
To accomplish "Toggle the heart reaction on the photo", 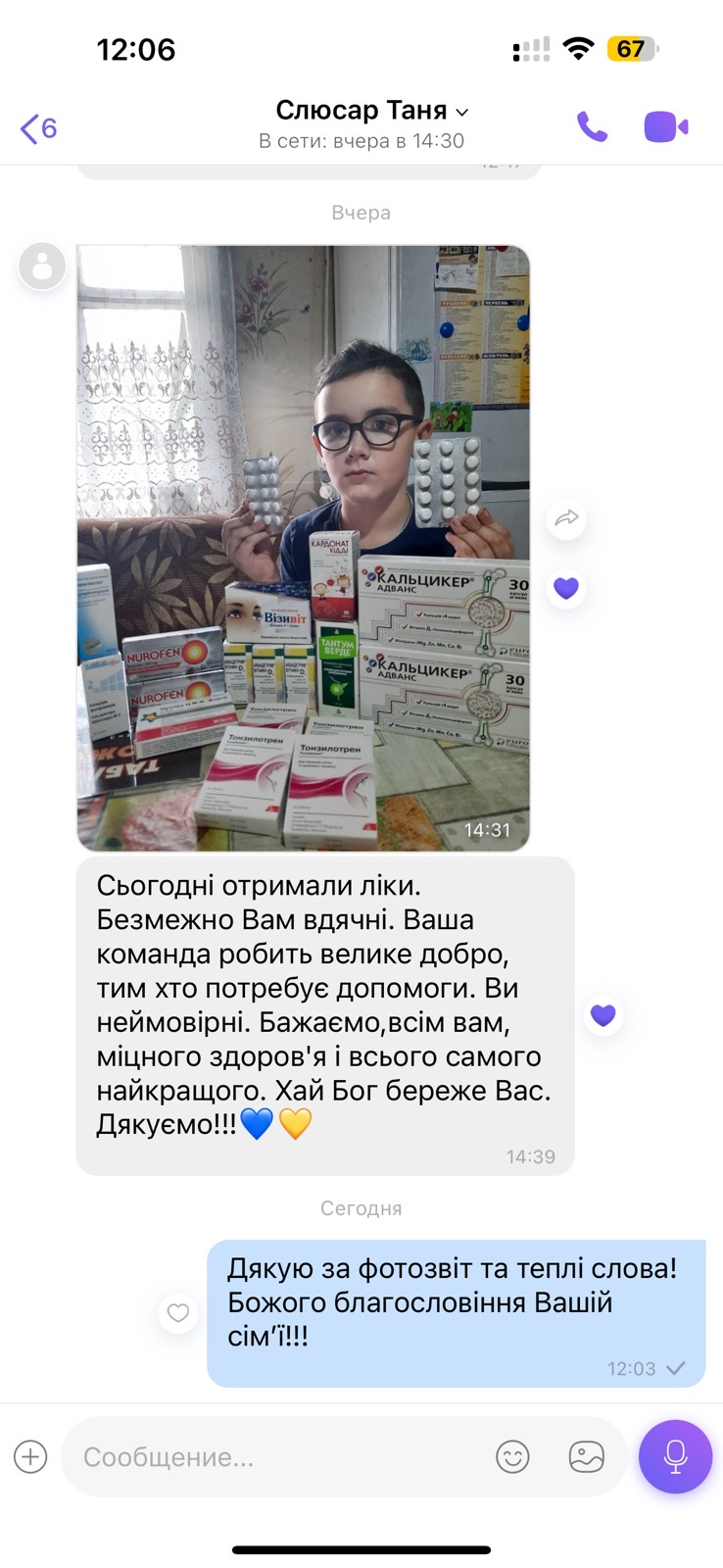I will [x=566, y=588].
